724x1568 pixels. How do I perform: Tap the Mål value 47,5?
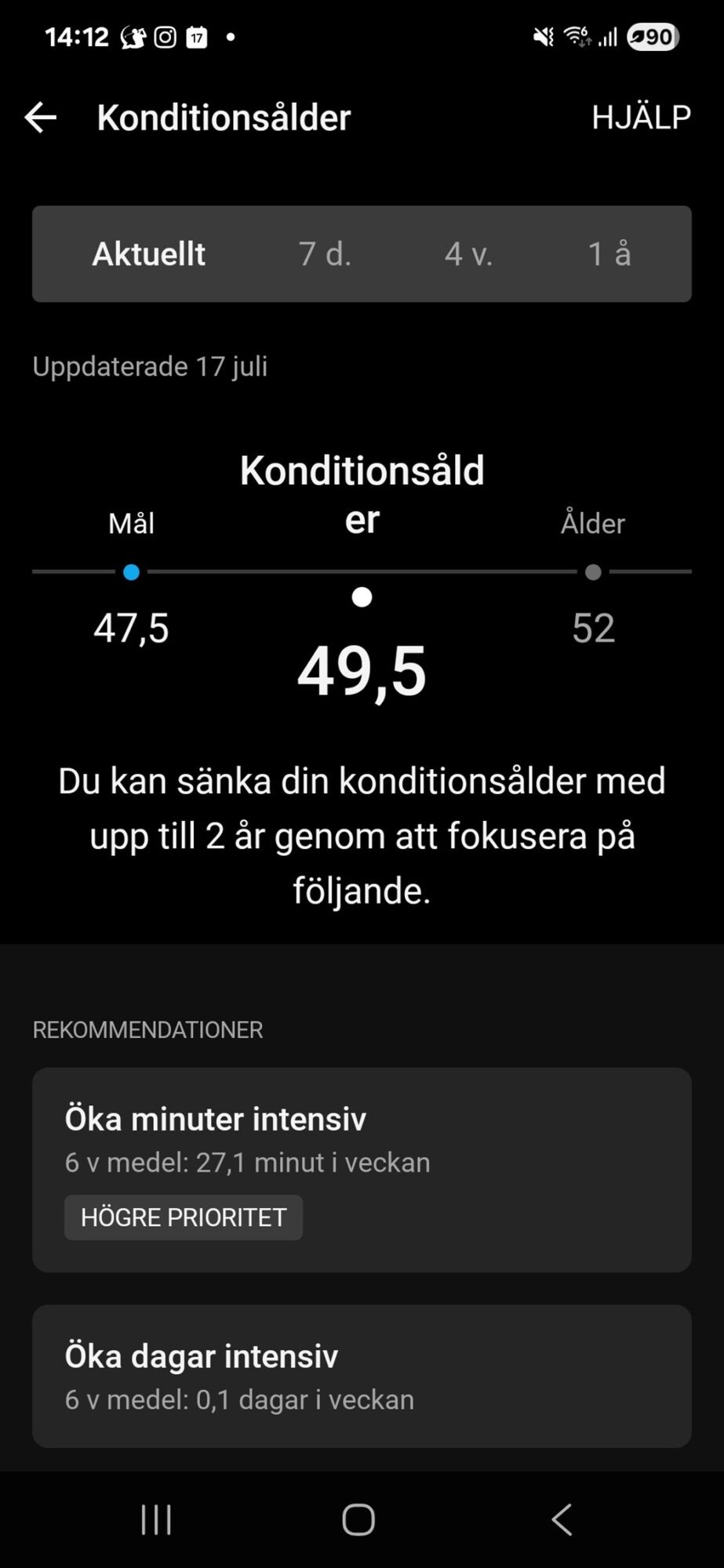(131, 627)
